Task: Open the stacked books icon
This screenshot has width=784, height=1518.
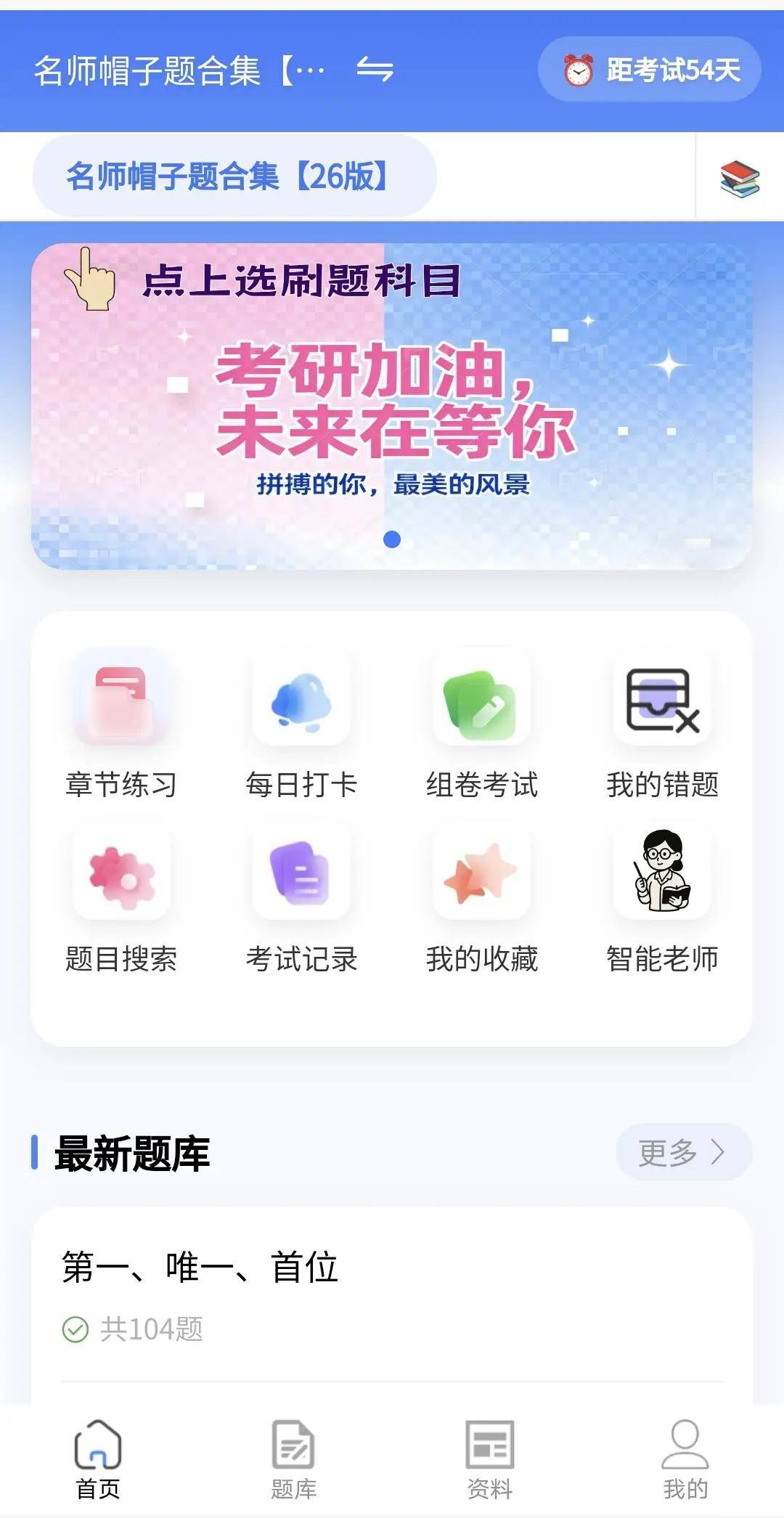Action: pyautogui.click(x=739, y=179)
